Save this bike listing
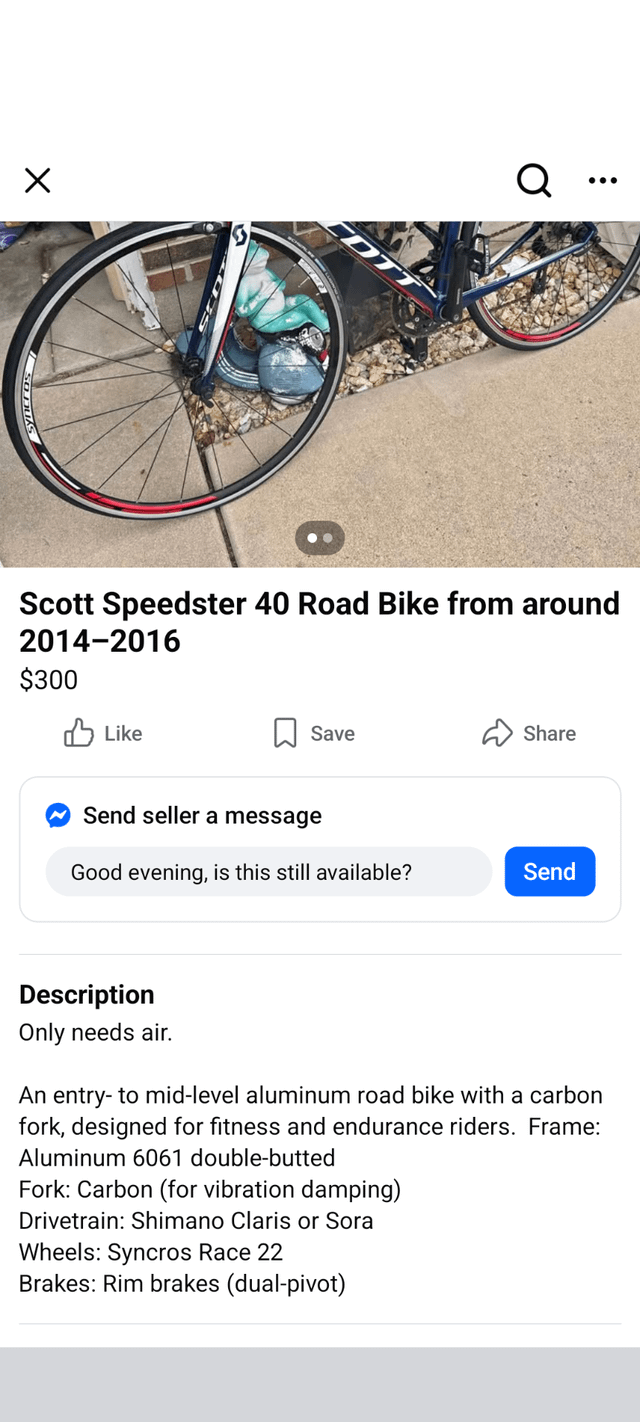Viewport: 640px width, 1422px height. click(314, 733)
